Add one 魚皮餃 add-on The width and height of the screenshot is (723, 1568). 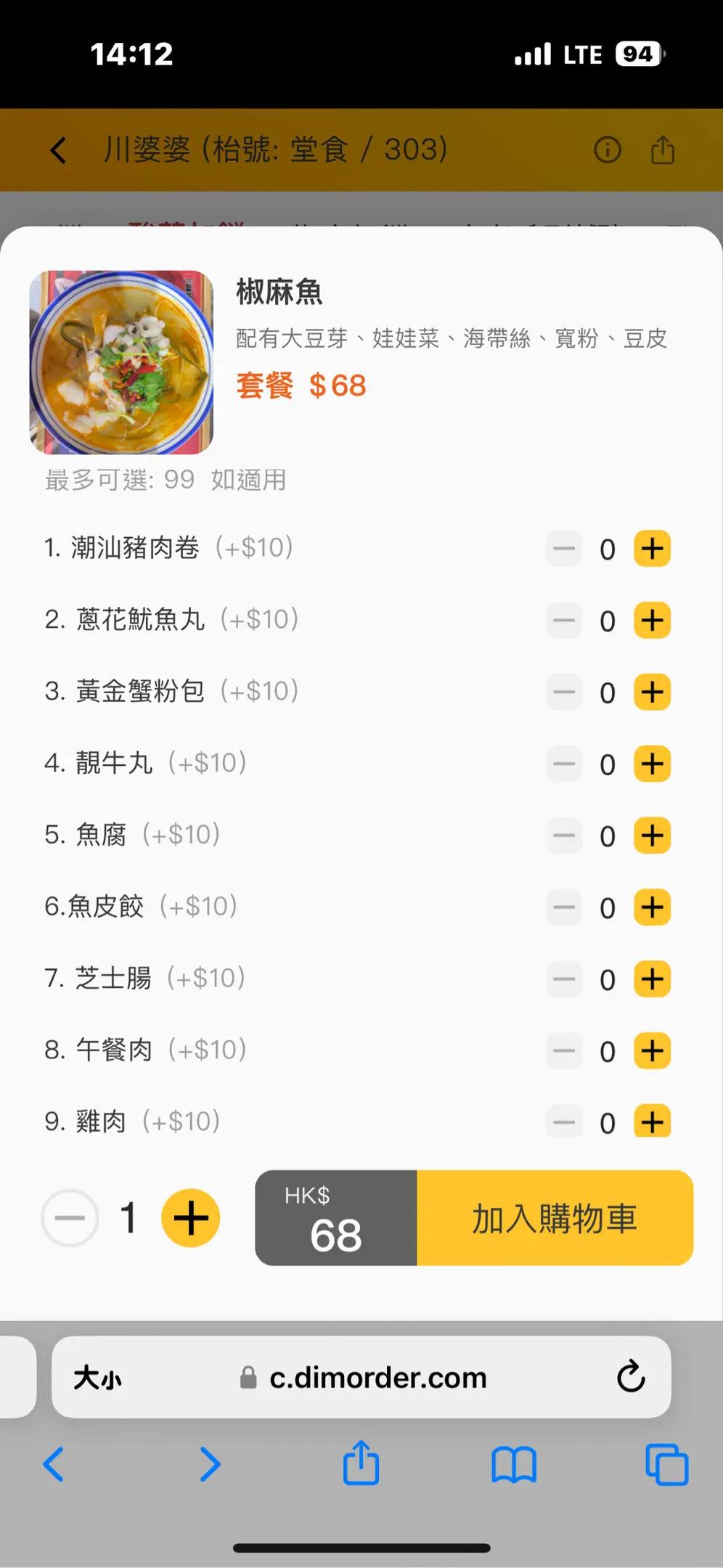pos(652,907)
